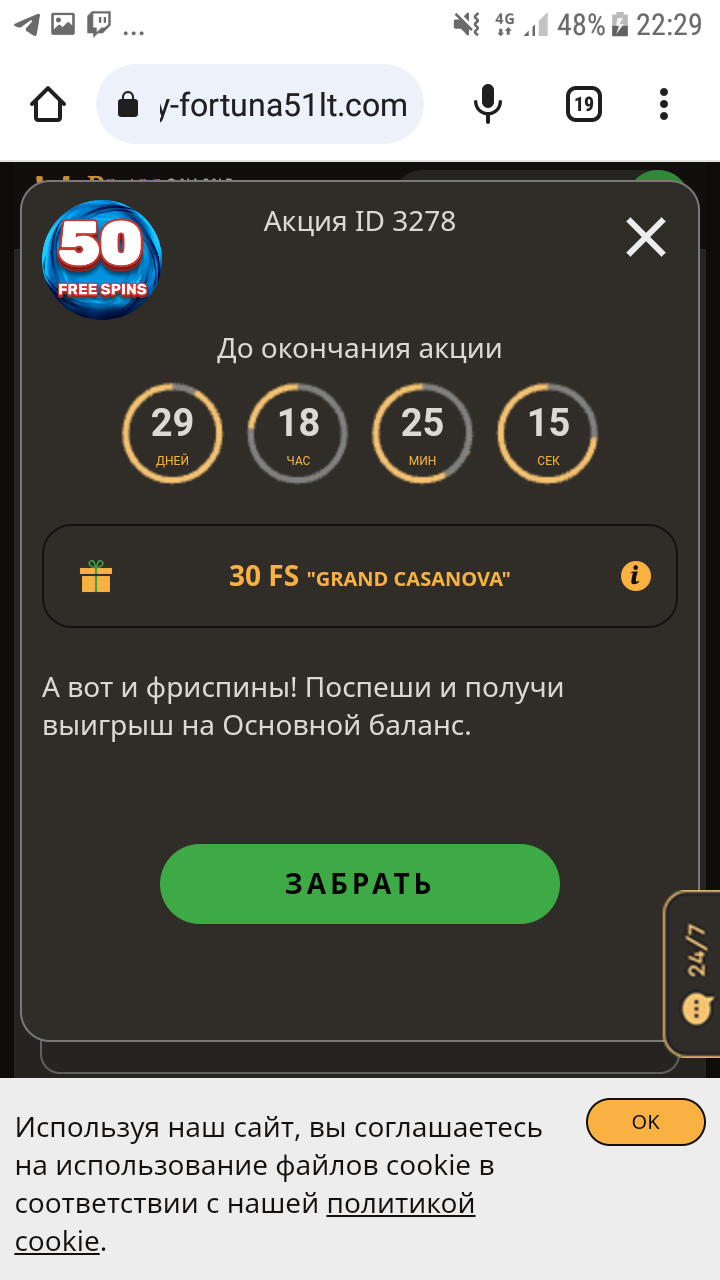This screenshot has width=720, height=1280.
Task: Open the tab switcher showing 19 tabs
Action: pos(584,104)
